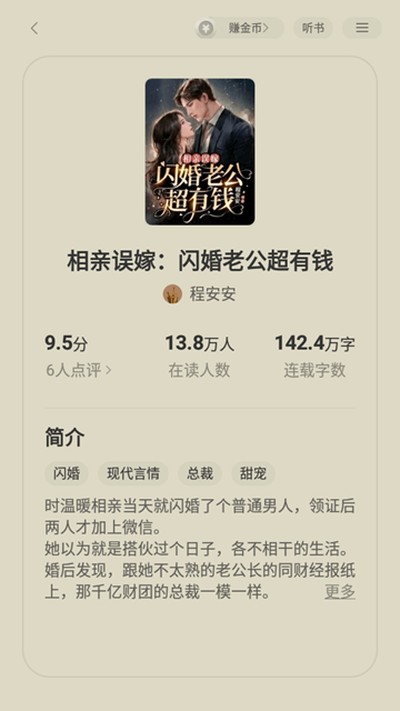Tap 听书 to listen to the book

point(313,28)
